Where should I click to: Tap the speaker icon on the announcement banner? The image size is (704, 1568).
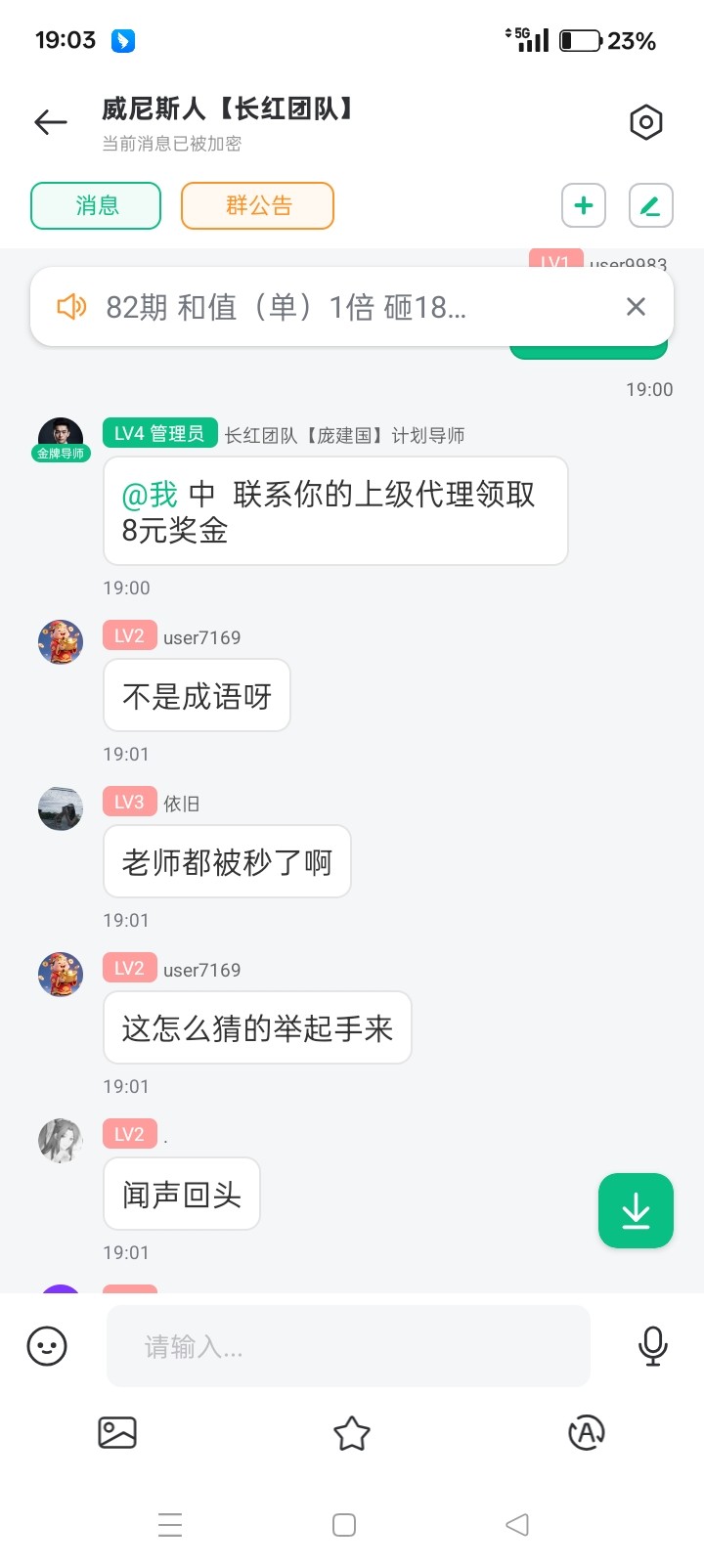tap(72, 307)
